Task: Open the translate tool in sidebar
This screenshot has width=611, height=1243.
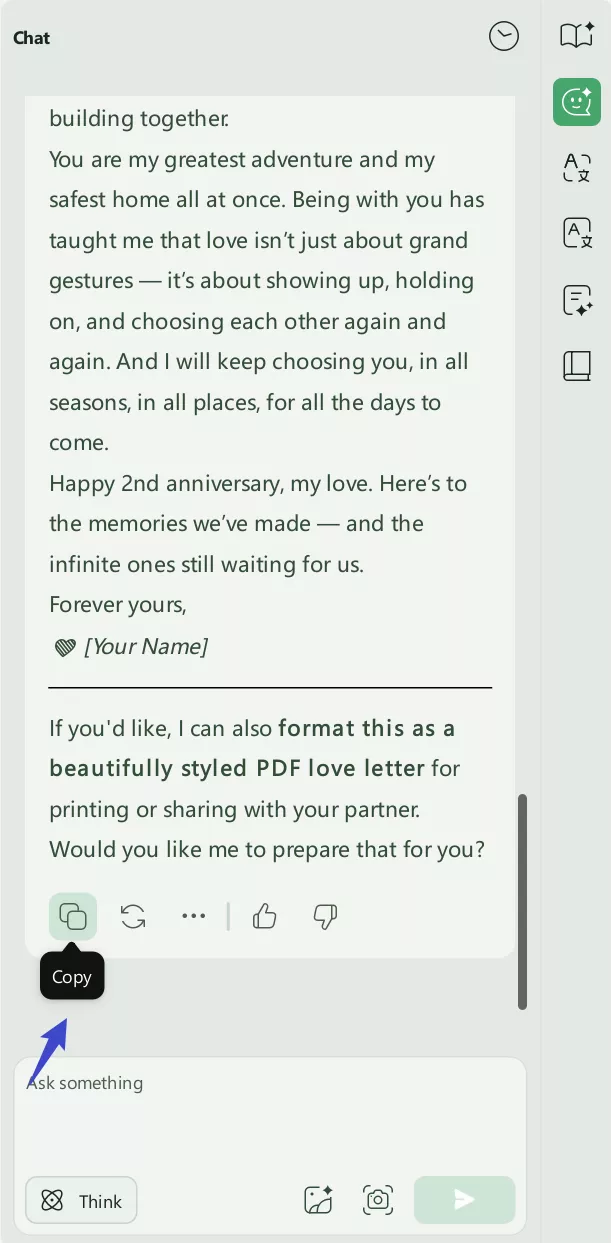Action: pos(577,167)
